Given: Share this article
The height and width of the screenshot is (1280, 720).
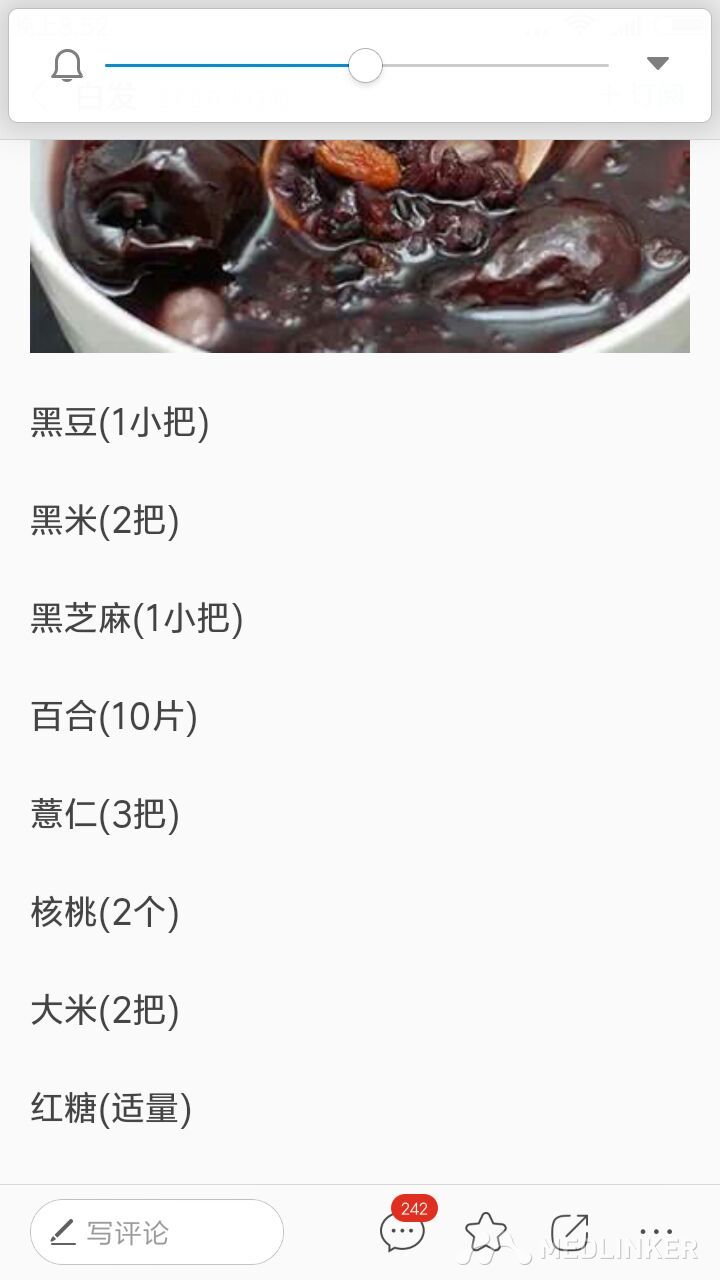Looking at the screenshot, I should (x=570, y=1232).
